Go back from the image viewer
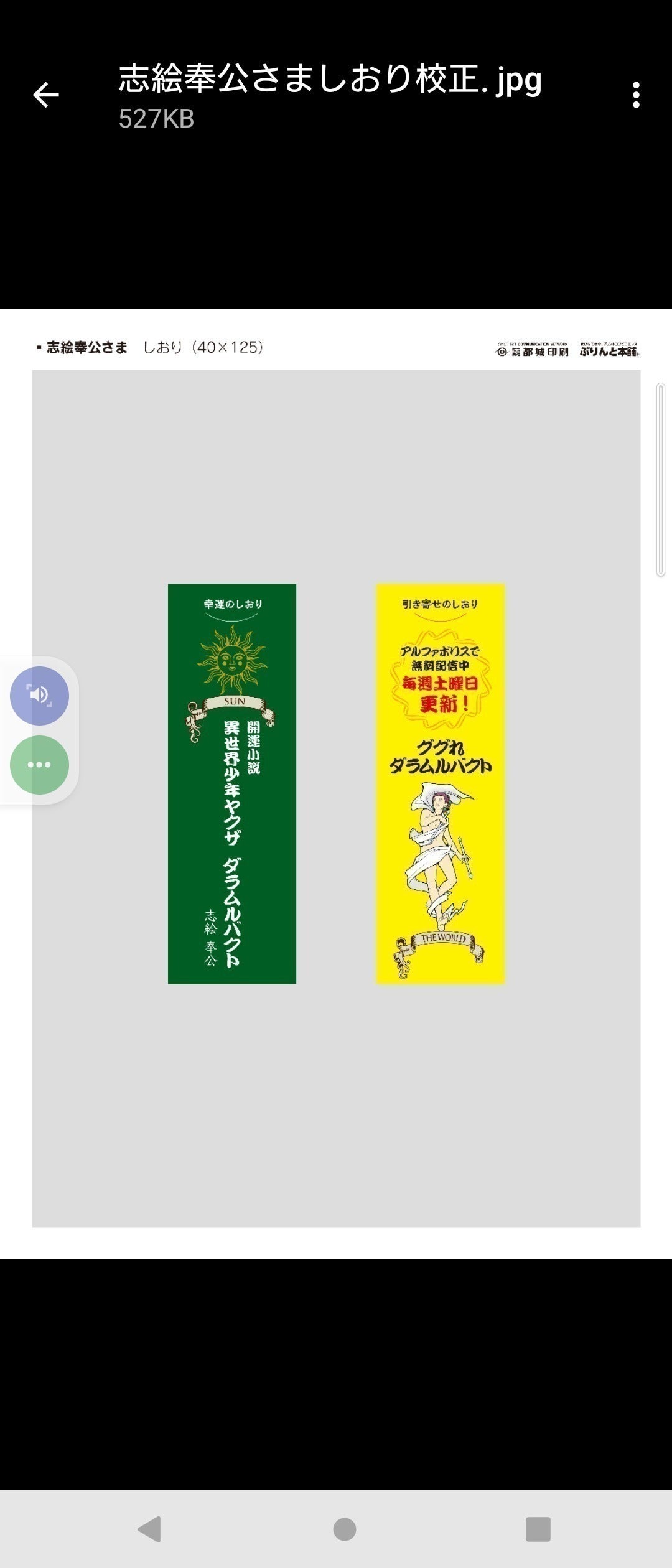The height and width of the screenshot is (1568, 672). (45, 95)
